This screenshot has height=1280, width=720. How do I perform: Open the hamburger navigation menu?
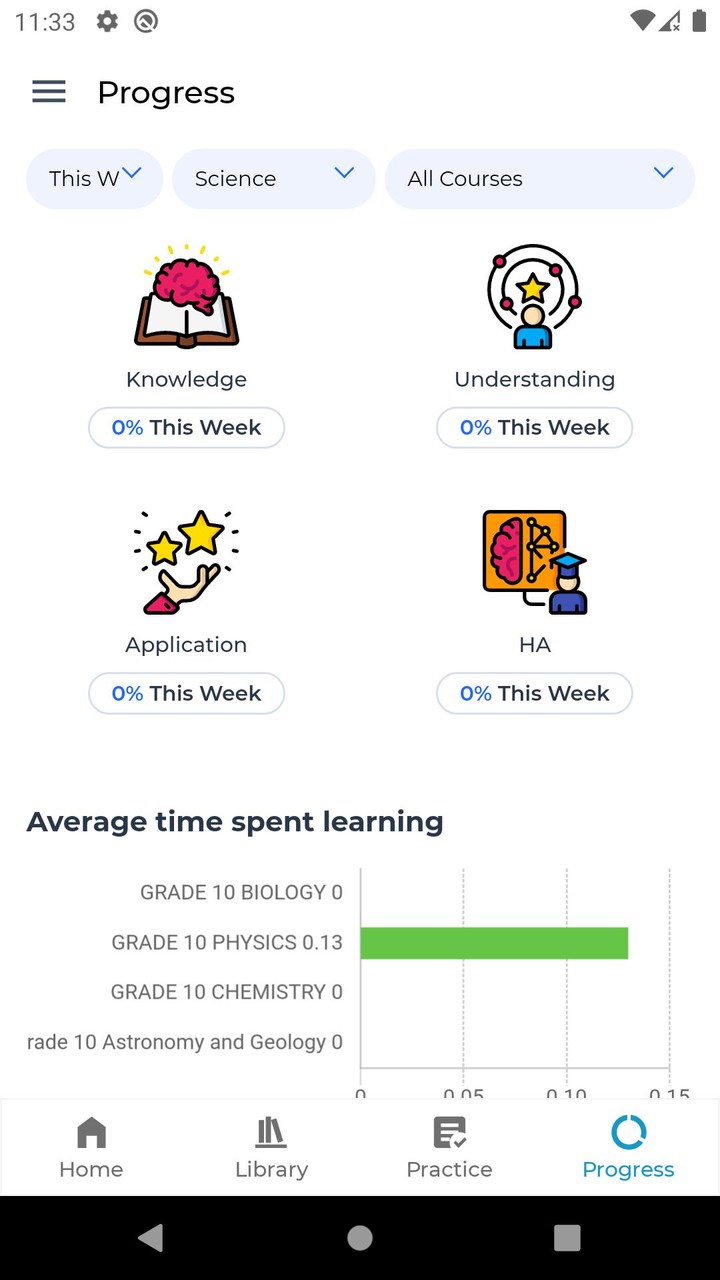(x=48, y=91)
